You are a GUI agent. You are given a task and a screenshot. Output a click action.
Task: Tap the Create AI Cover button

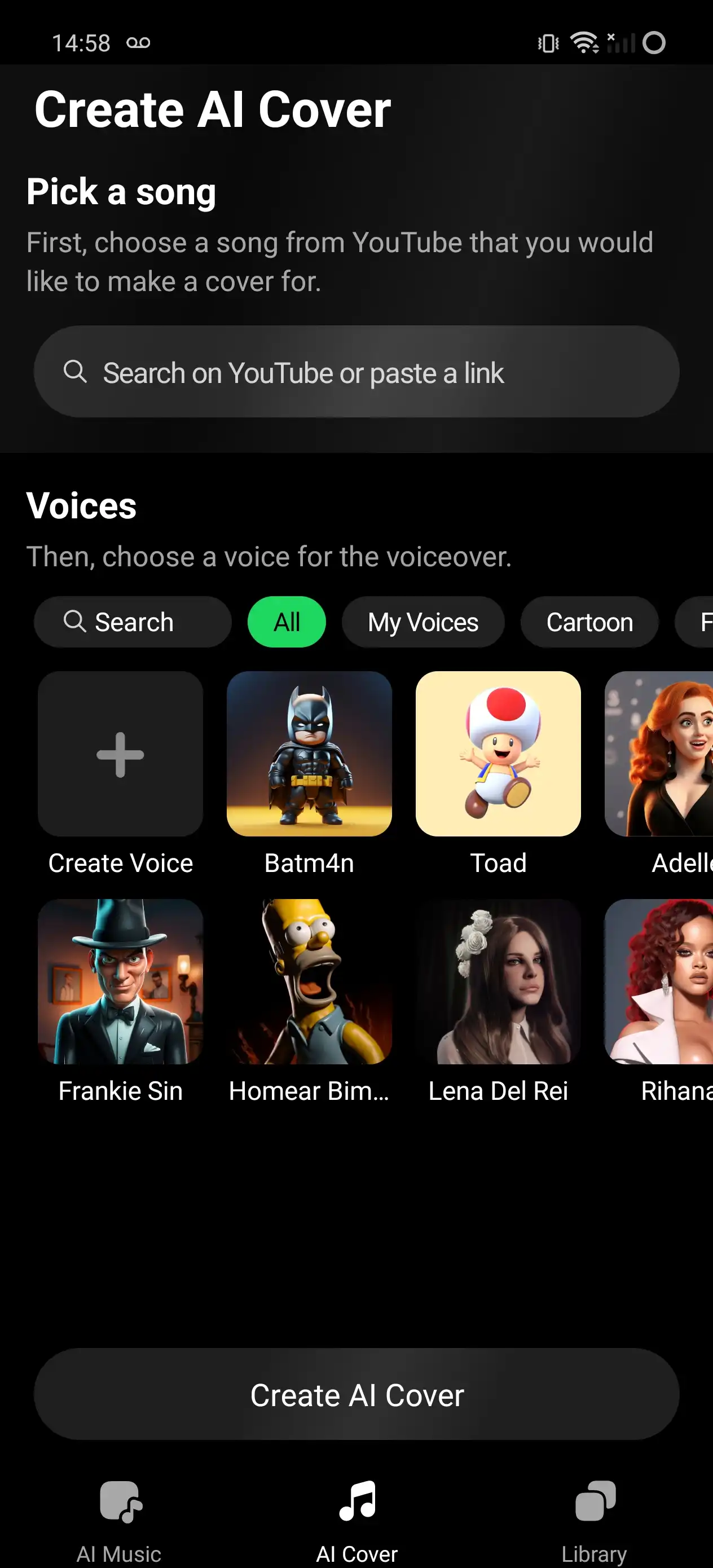tap(356, 1394)
